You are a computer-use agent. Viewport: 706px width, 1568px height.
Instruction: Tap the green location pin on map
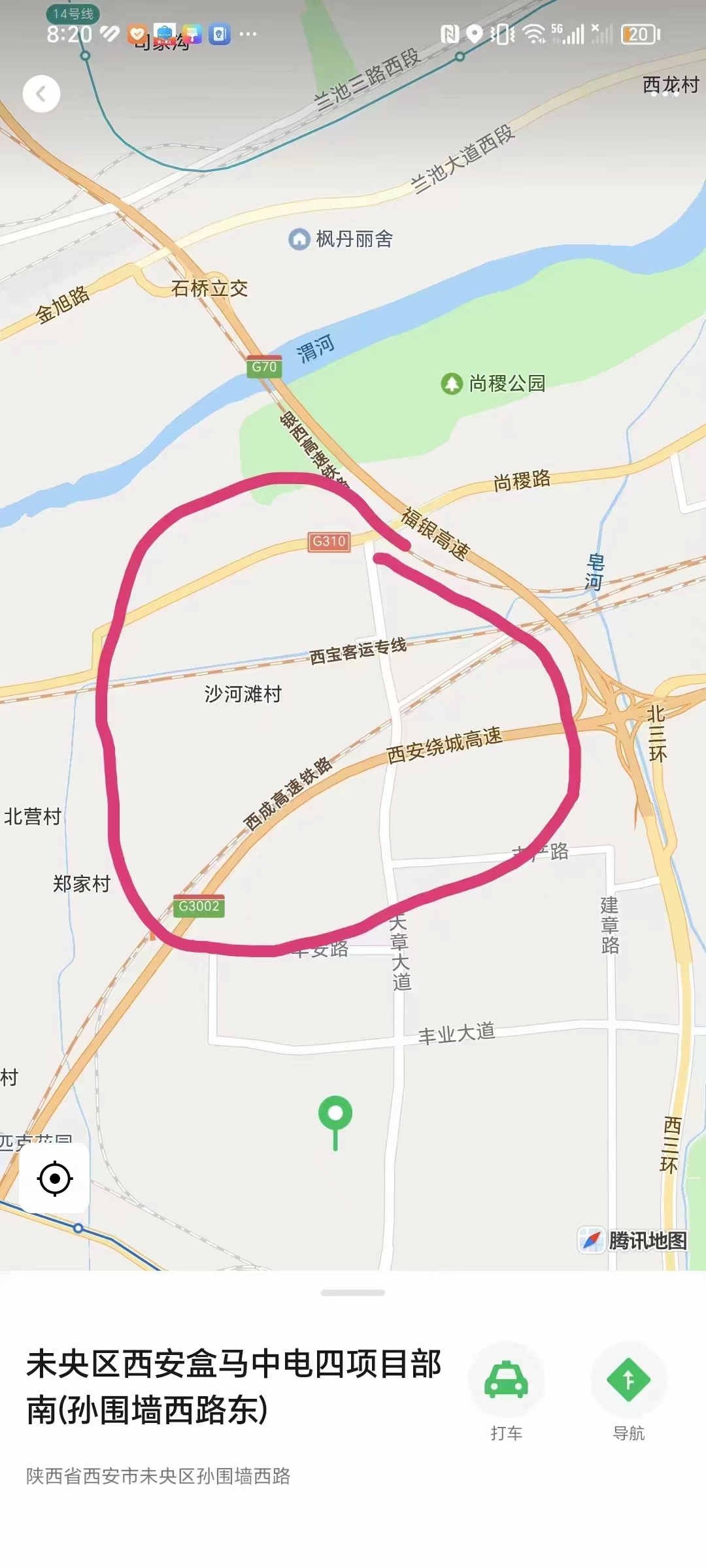[x=335, y=1122]
